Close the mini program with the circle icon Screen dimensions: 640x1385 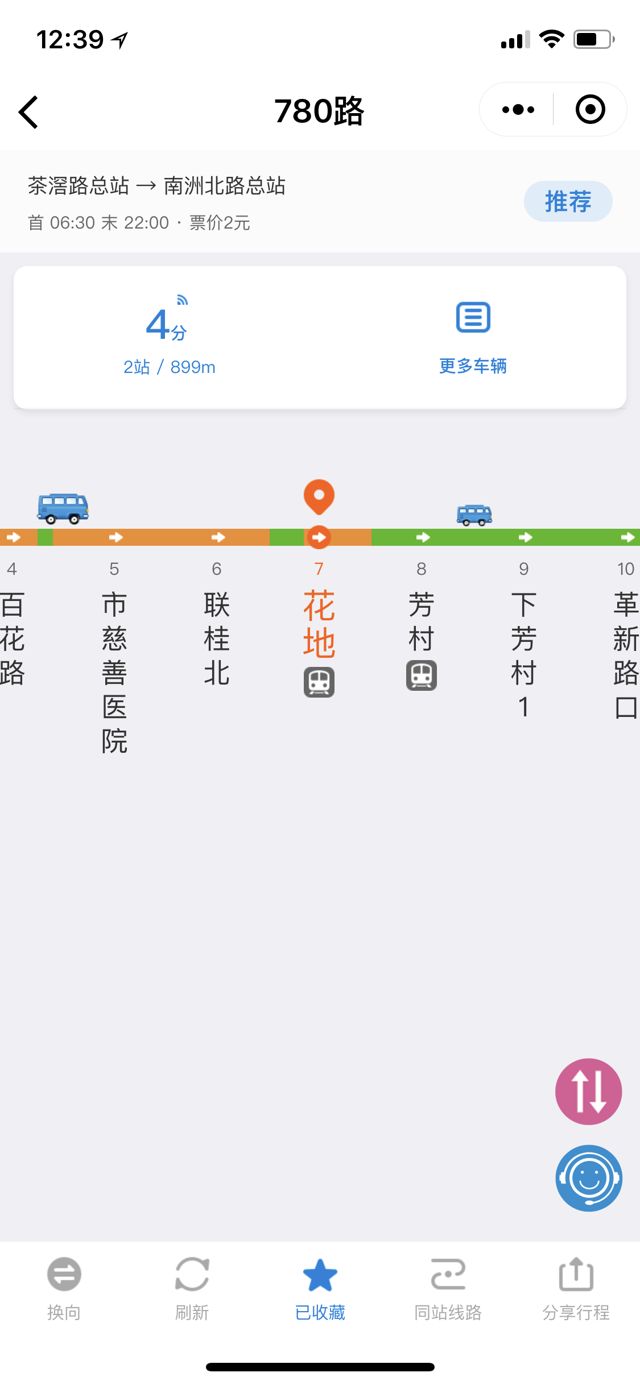590,110
